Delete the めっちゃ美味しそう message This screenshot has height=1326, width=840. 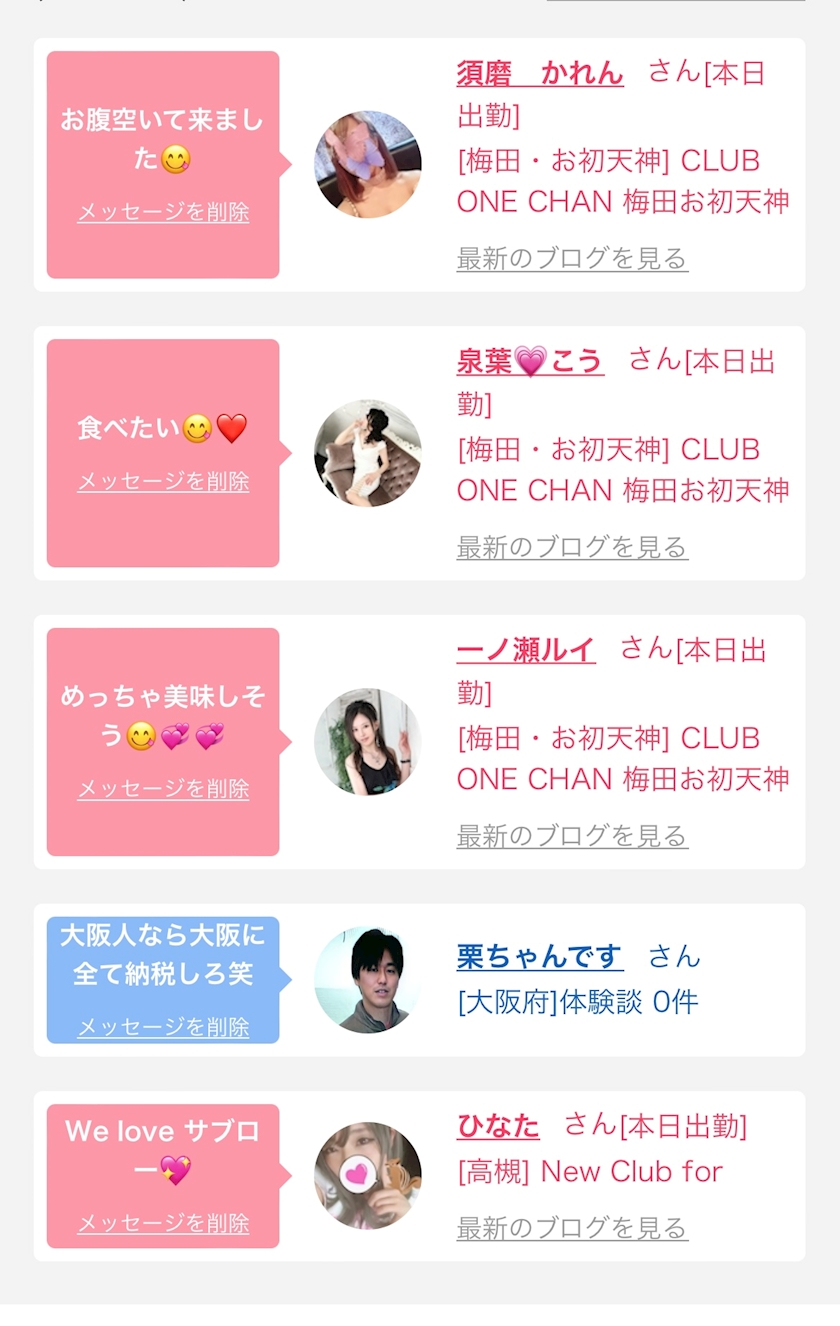[163, 789]
